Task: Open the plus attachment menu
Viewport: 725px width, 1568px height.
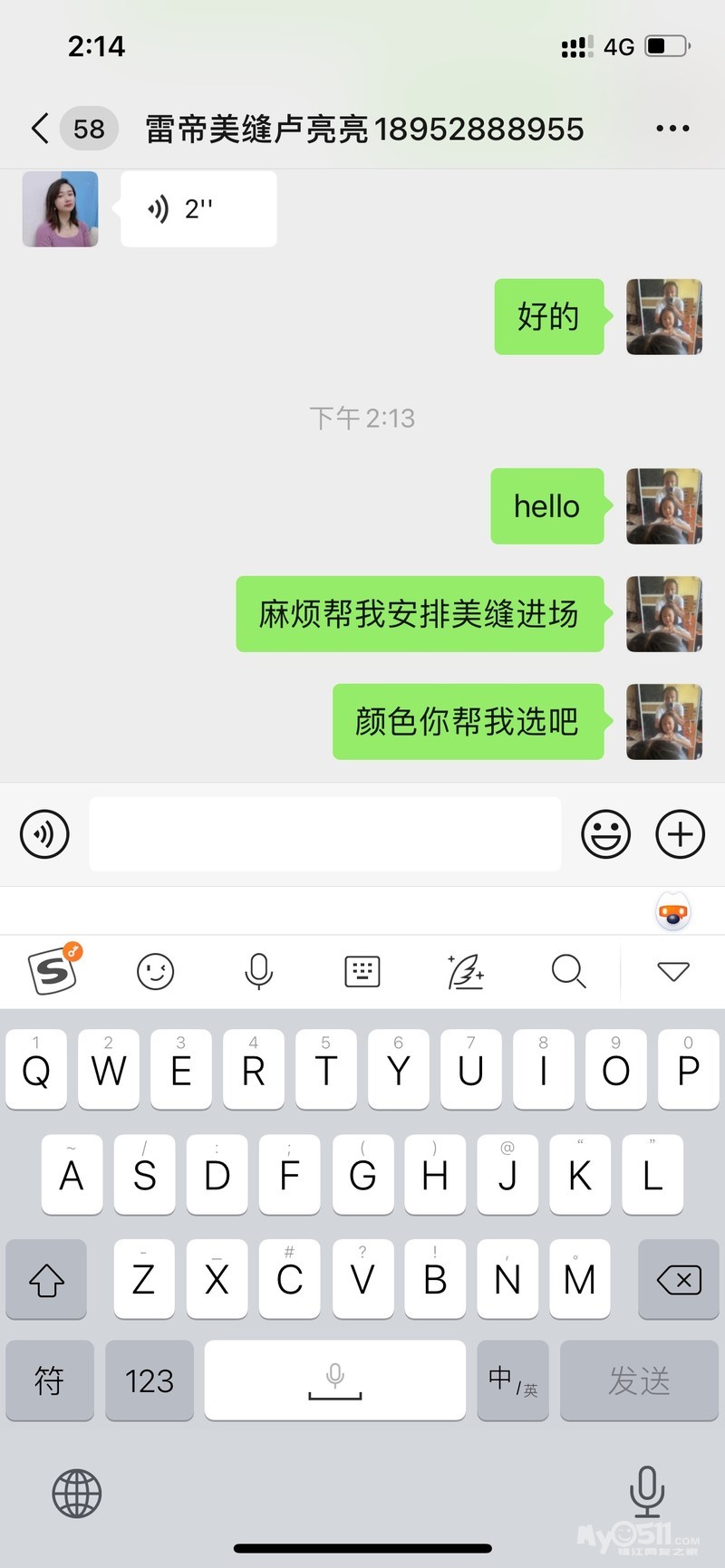Action: tap(680, 834)
